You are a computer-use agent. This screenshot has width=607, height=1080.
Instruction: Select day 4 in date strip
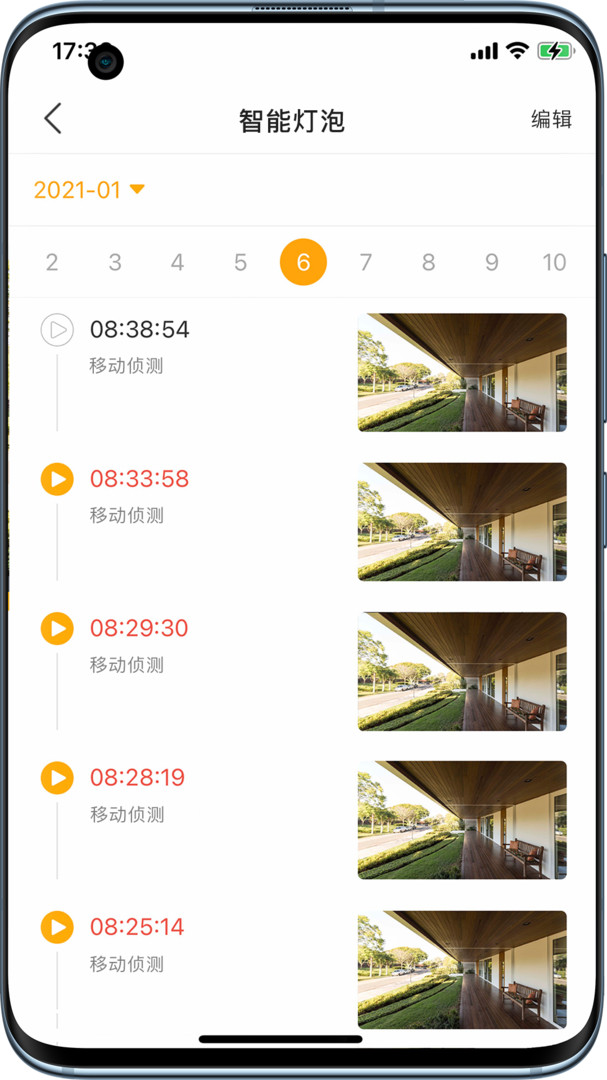pos(177,263)
